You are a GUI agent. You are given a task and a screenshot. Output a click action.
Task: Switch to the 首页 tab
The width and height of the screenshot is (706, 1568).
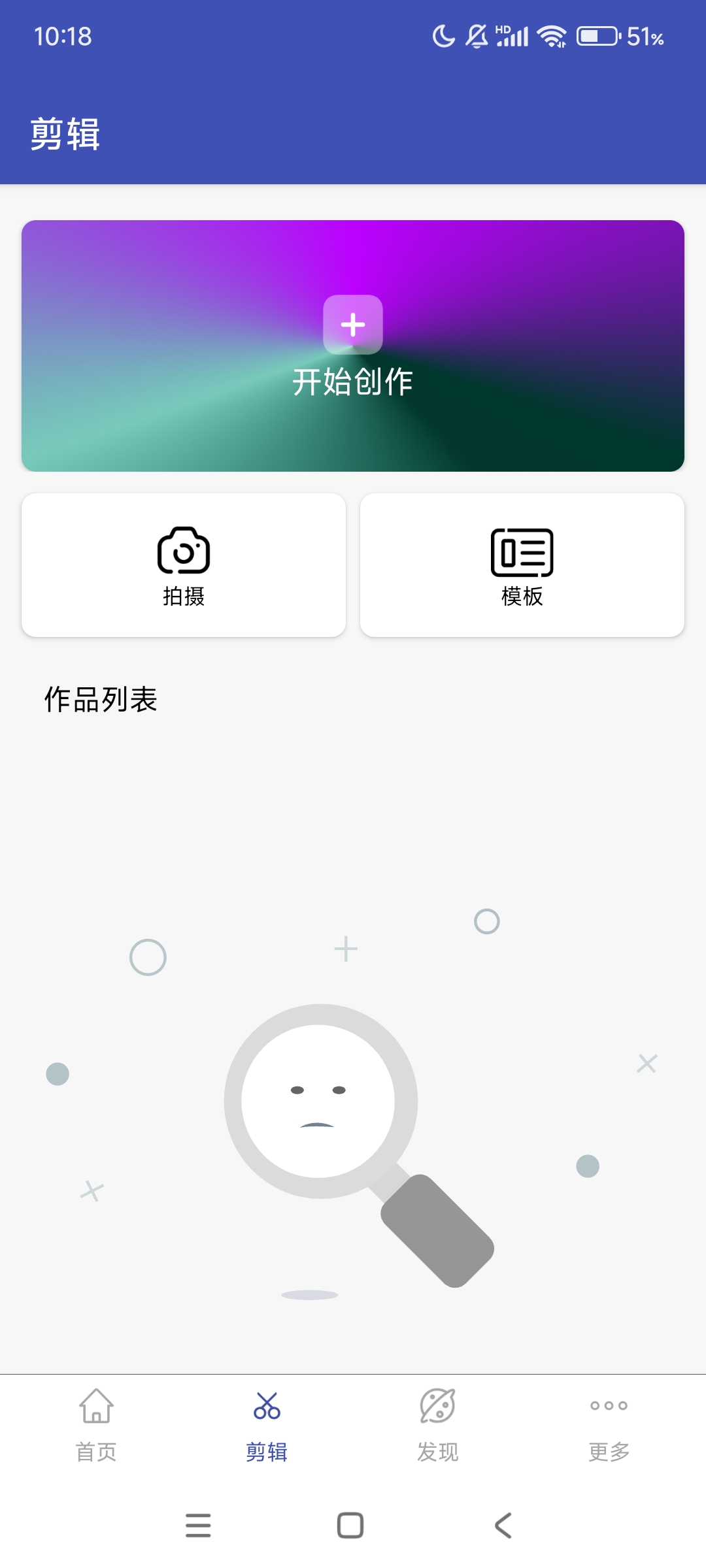(97, 1424)
